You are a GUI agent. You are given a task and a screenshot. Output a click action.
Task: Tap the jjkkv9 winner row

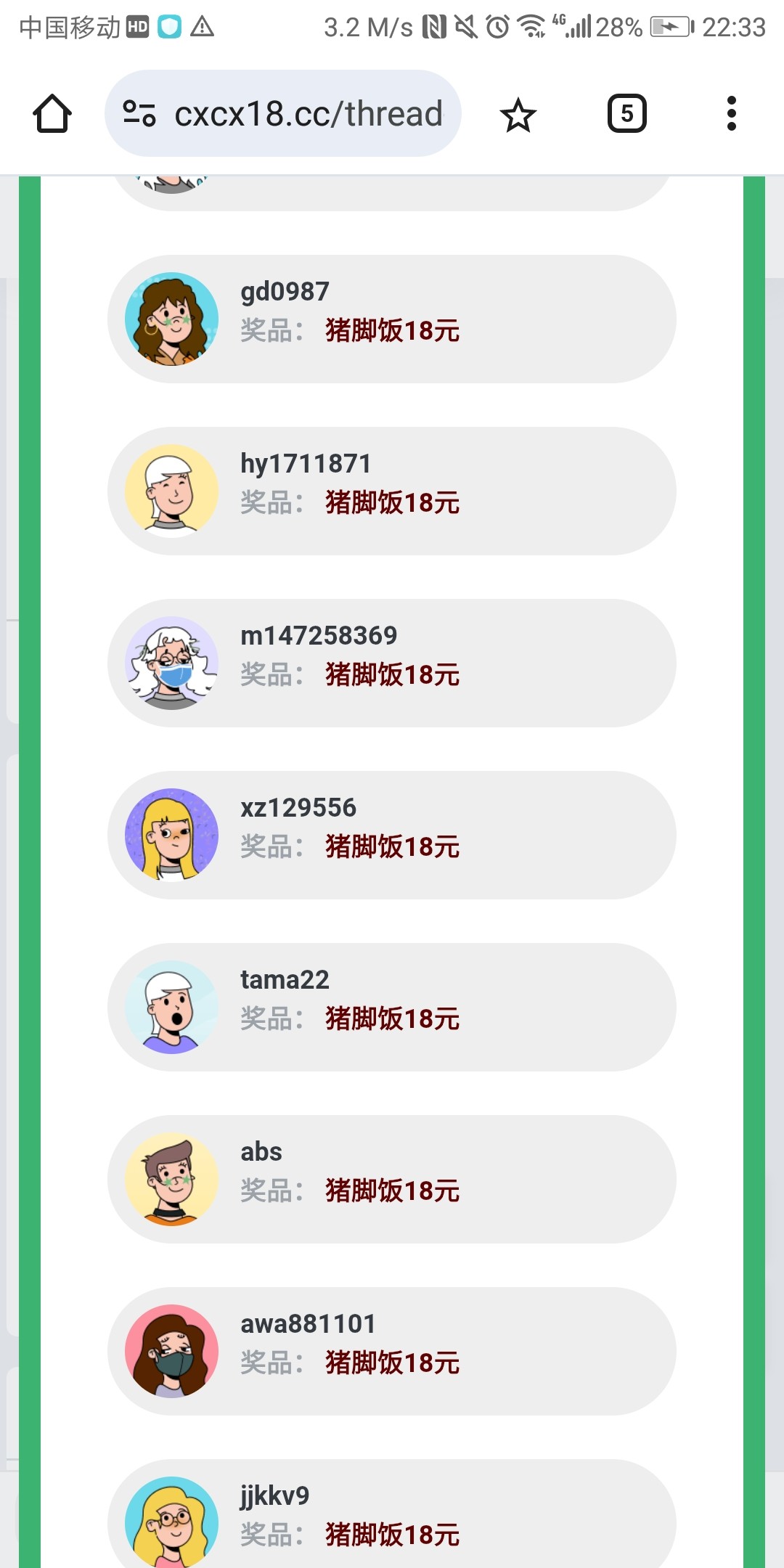pos(392,1514)
